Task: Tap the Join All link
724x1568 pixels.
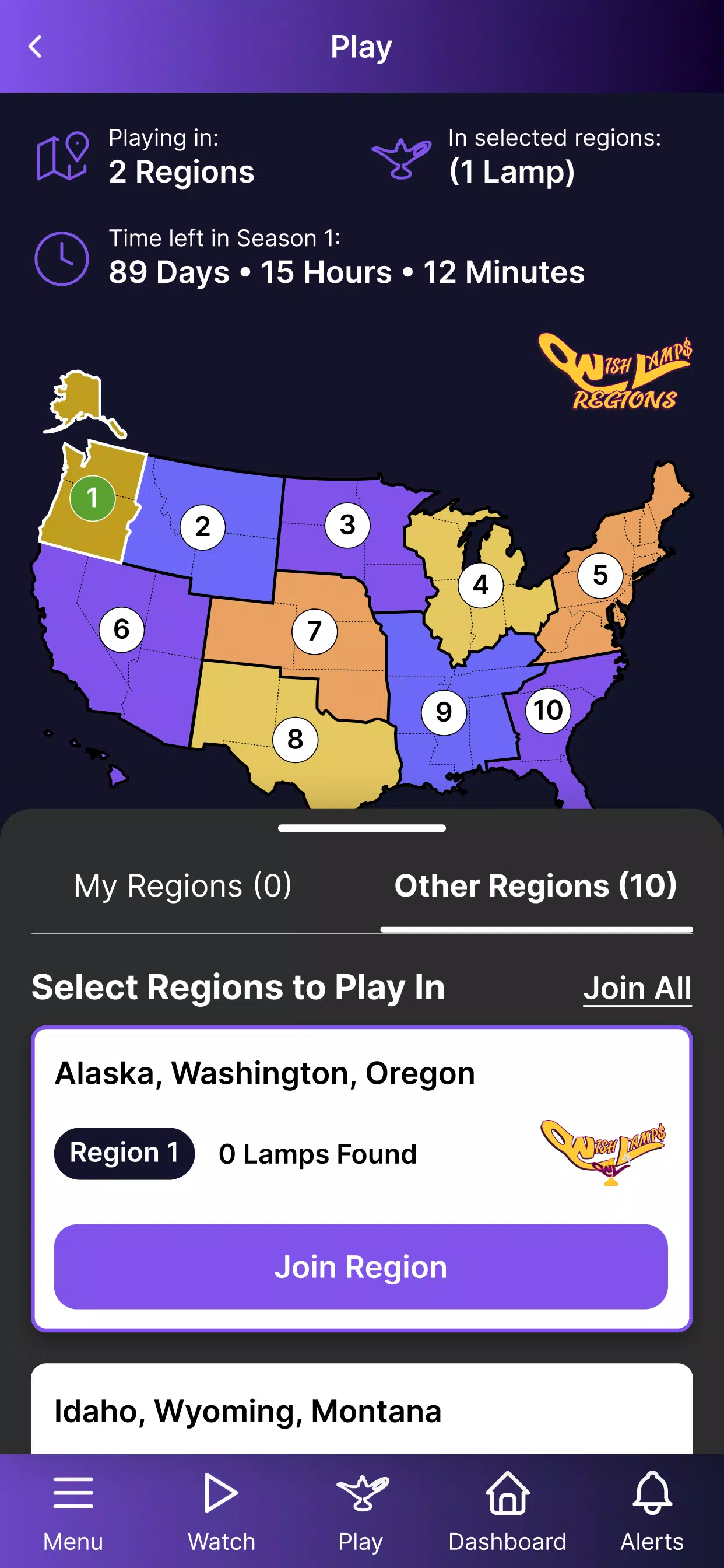Action: point(637,988)
